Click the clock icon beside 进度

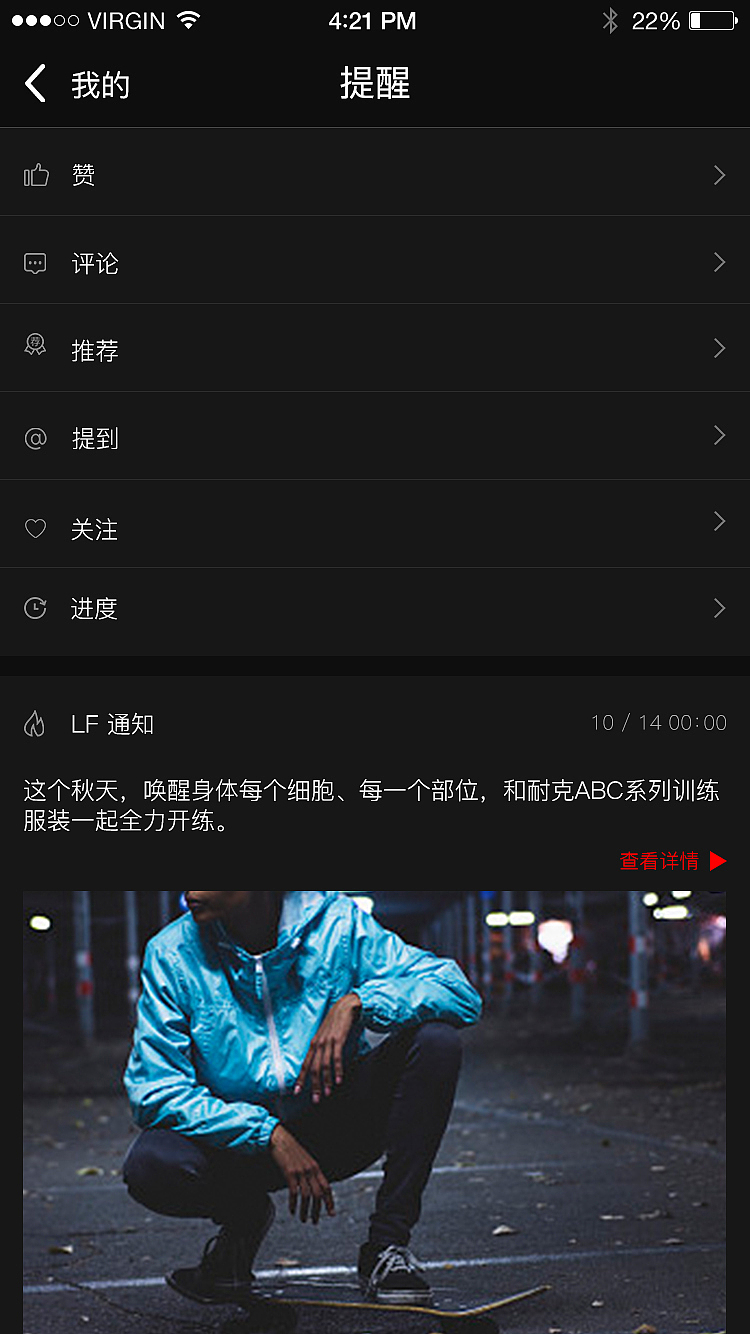pyautogui.click(x=36, y=607)
